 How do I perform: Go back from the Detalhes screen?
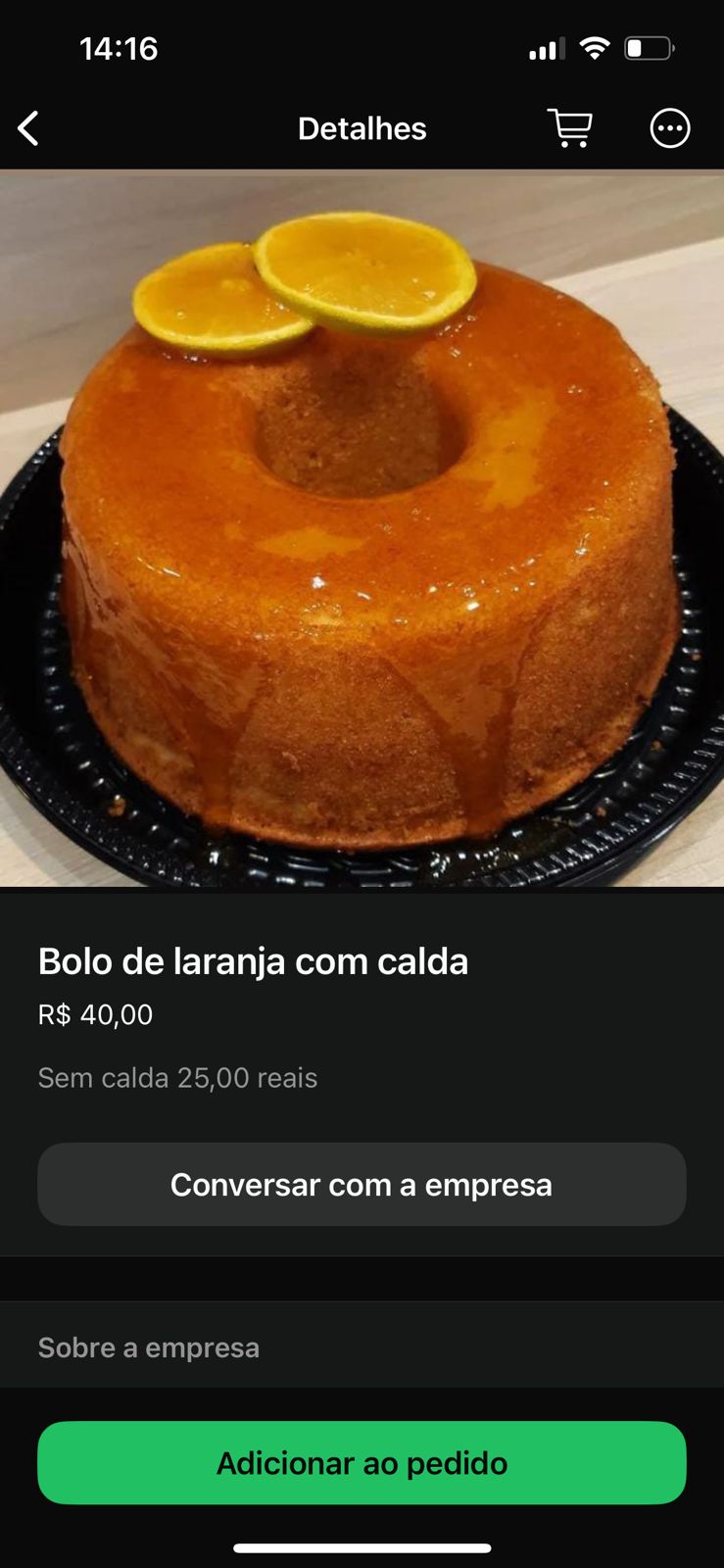(x=28, y=128)
